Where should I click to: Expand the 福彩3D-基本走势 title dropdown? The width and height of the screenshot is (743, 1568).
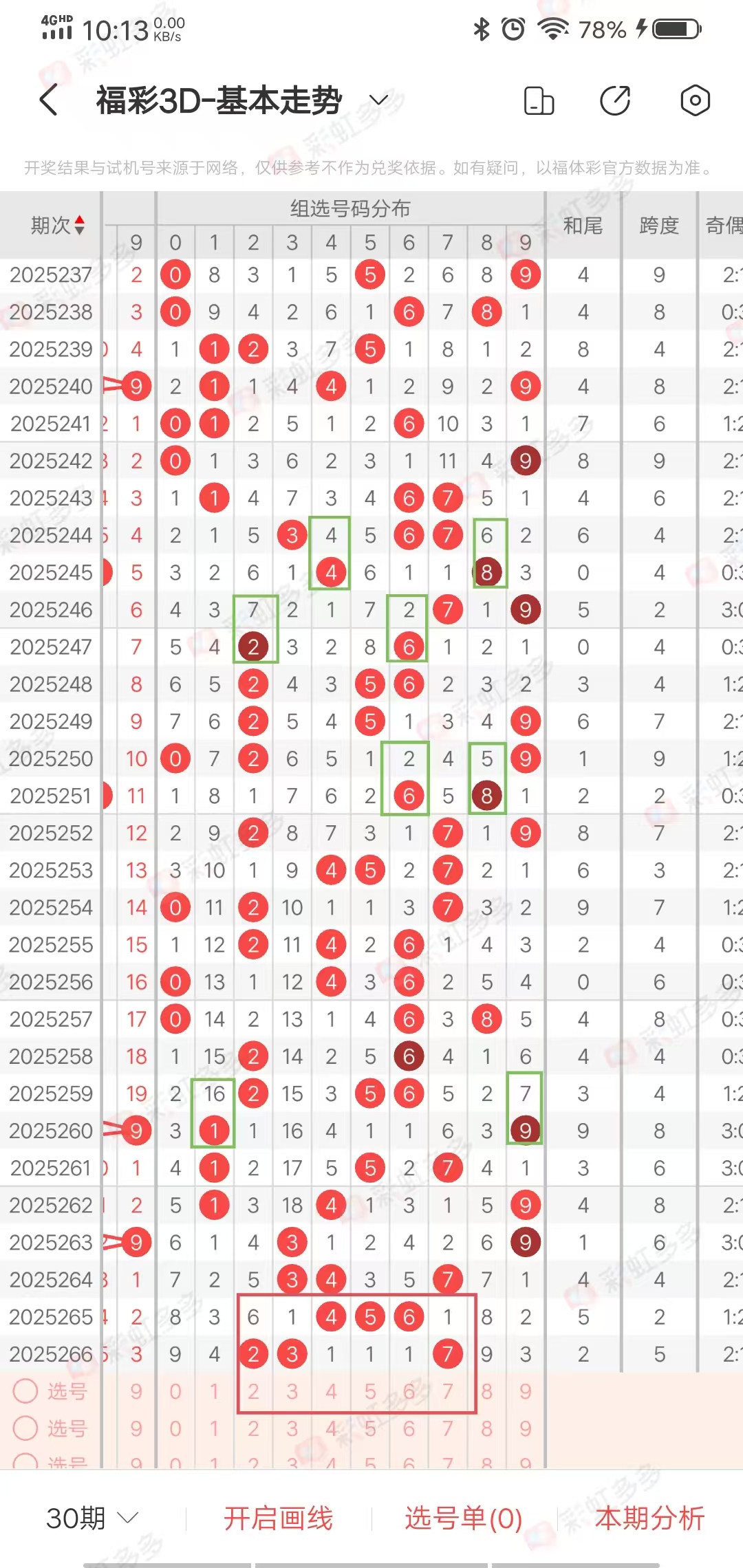[378, 100]
